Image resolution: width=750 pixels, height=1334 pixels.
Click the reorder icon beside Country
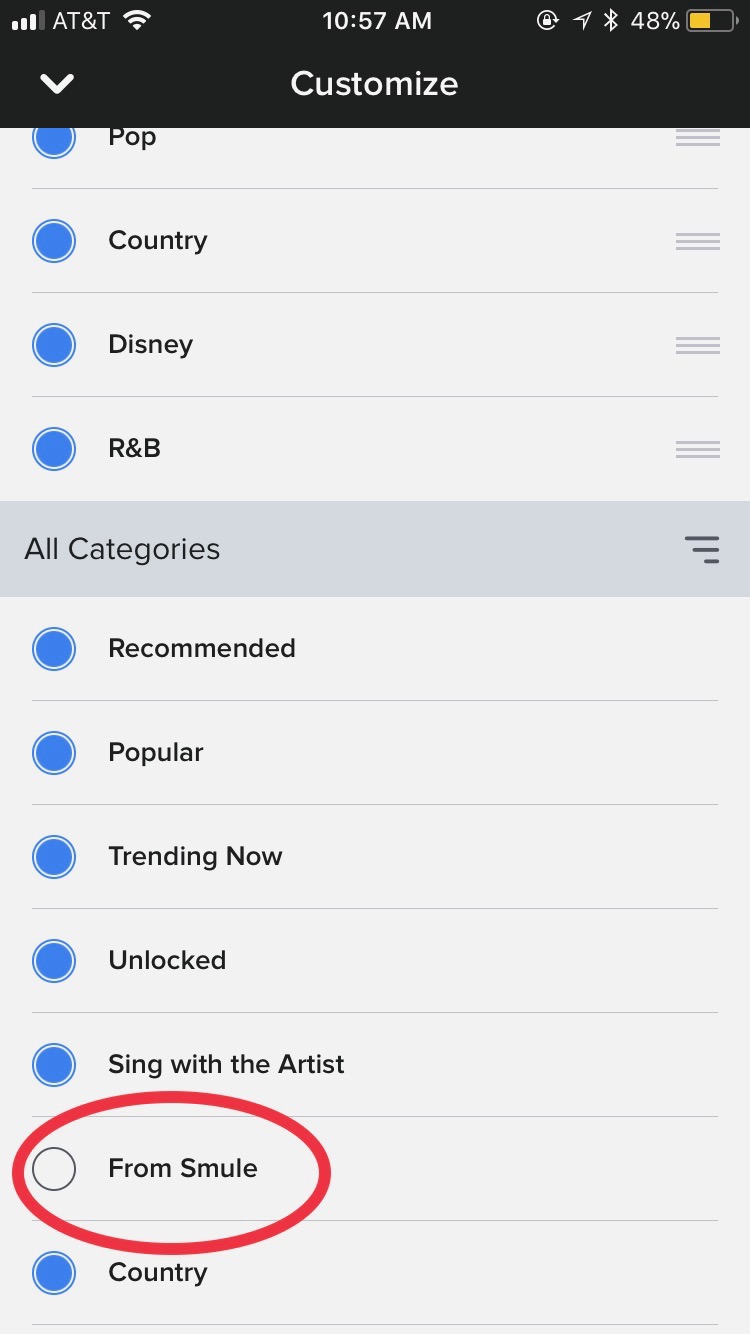tap(697, 240)
